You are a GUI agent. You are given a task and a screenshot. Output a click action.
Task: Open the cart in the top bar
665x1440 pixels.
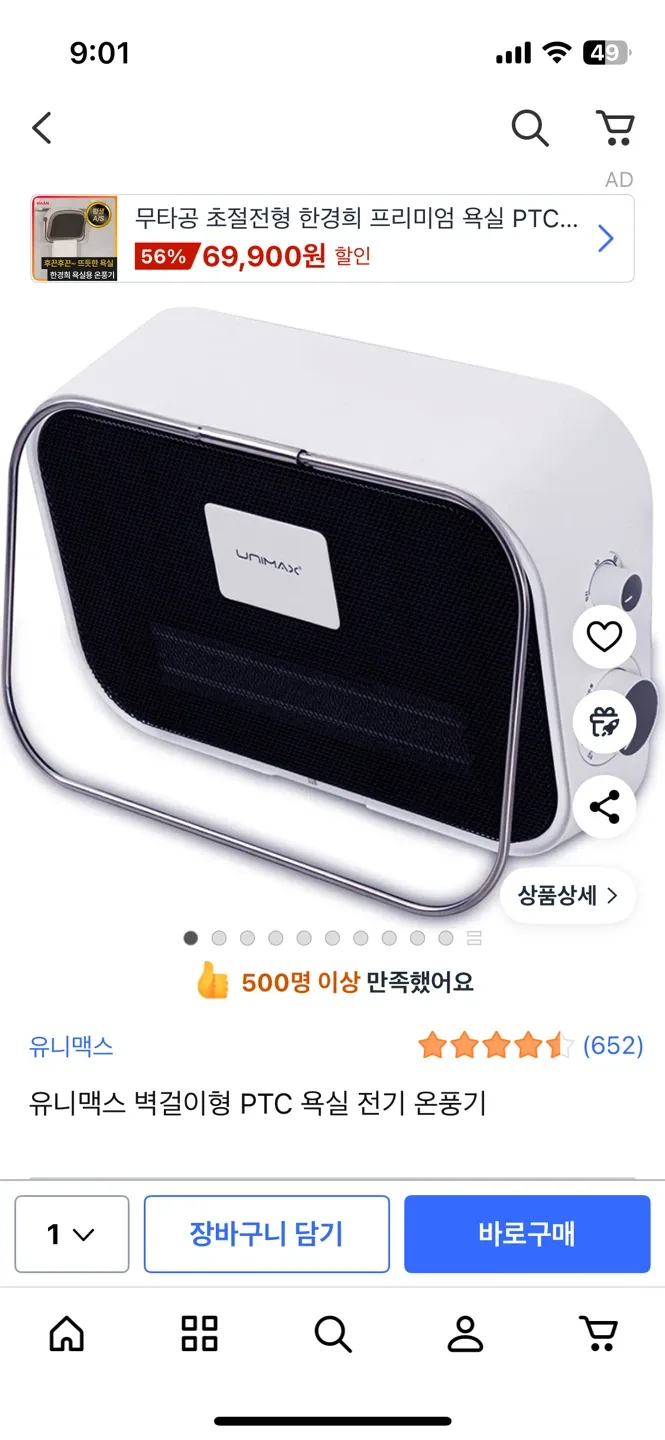pos(615,128)
